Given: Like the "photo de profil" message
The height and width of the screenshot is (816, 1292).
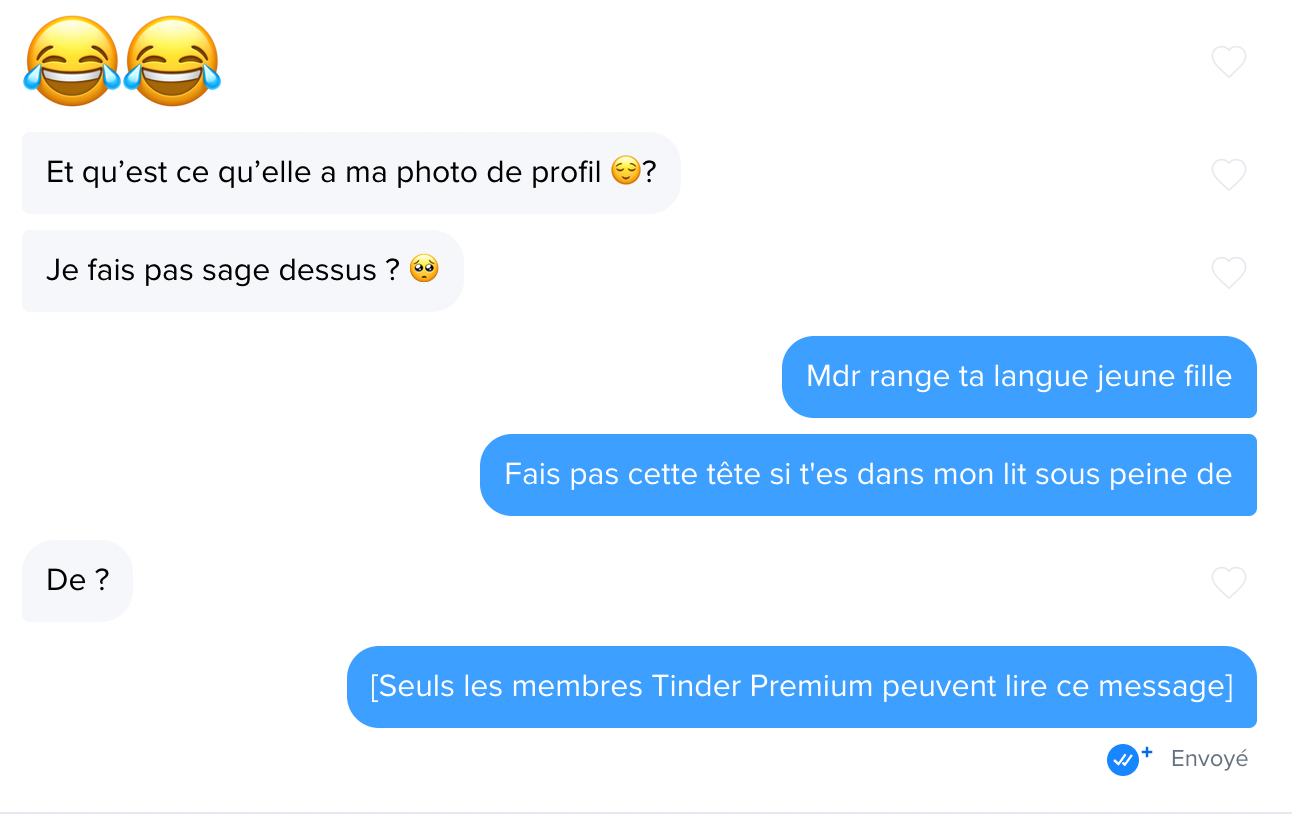Looking at the screenshot, I should click(x=1228, y=175).
